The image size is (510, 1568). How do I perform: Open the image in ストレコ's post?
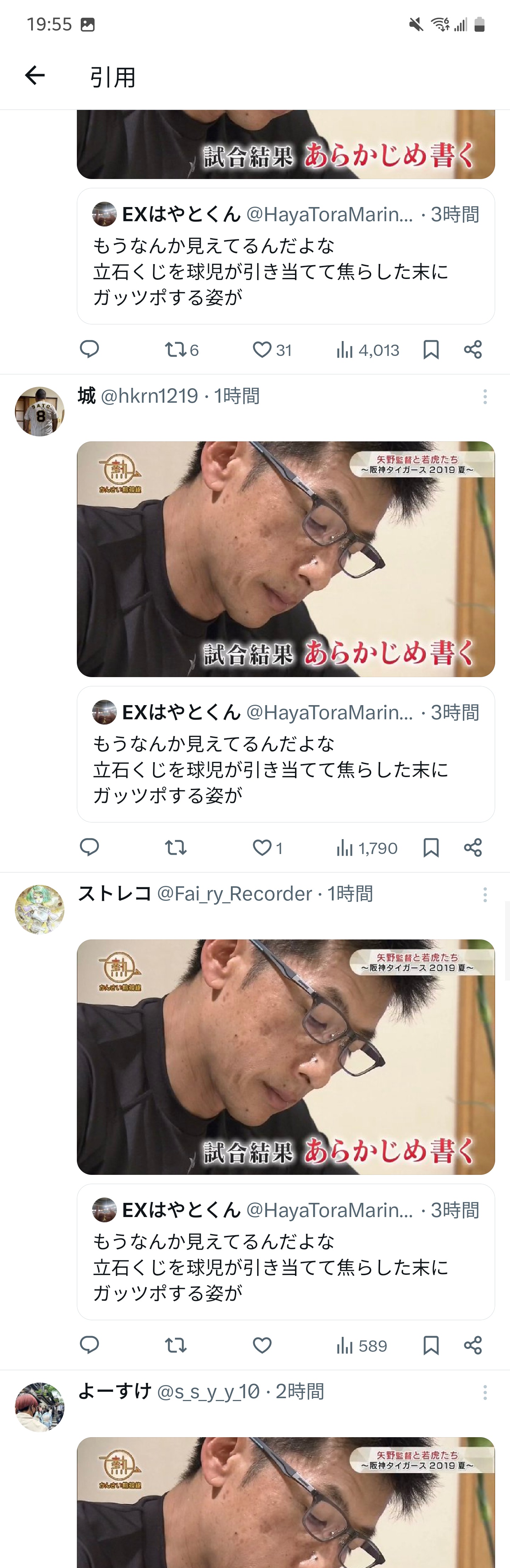click(286, 1057)
